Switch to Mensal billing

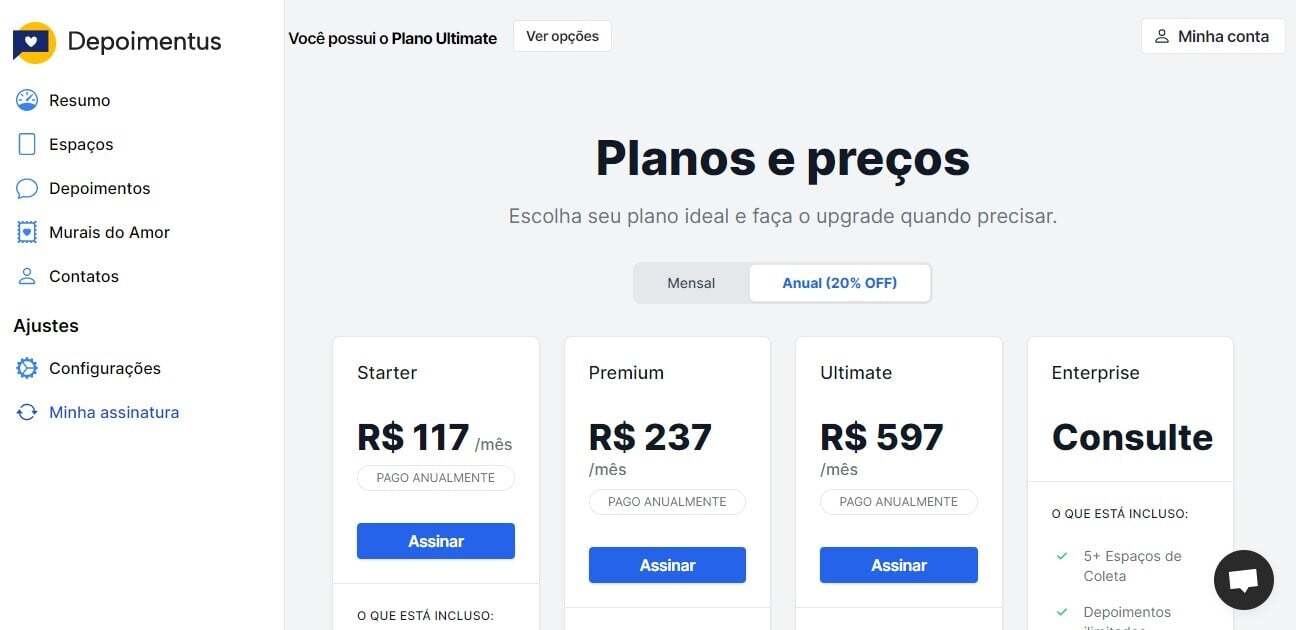tap(691, 283)
